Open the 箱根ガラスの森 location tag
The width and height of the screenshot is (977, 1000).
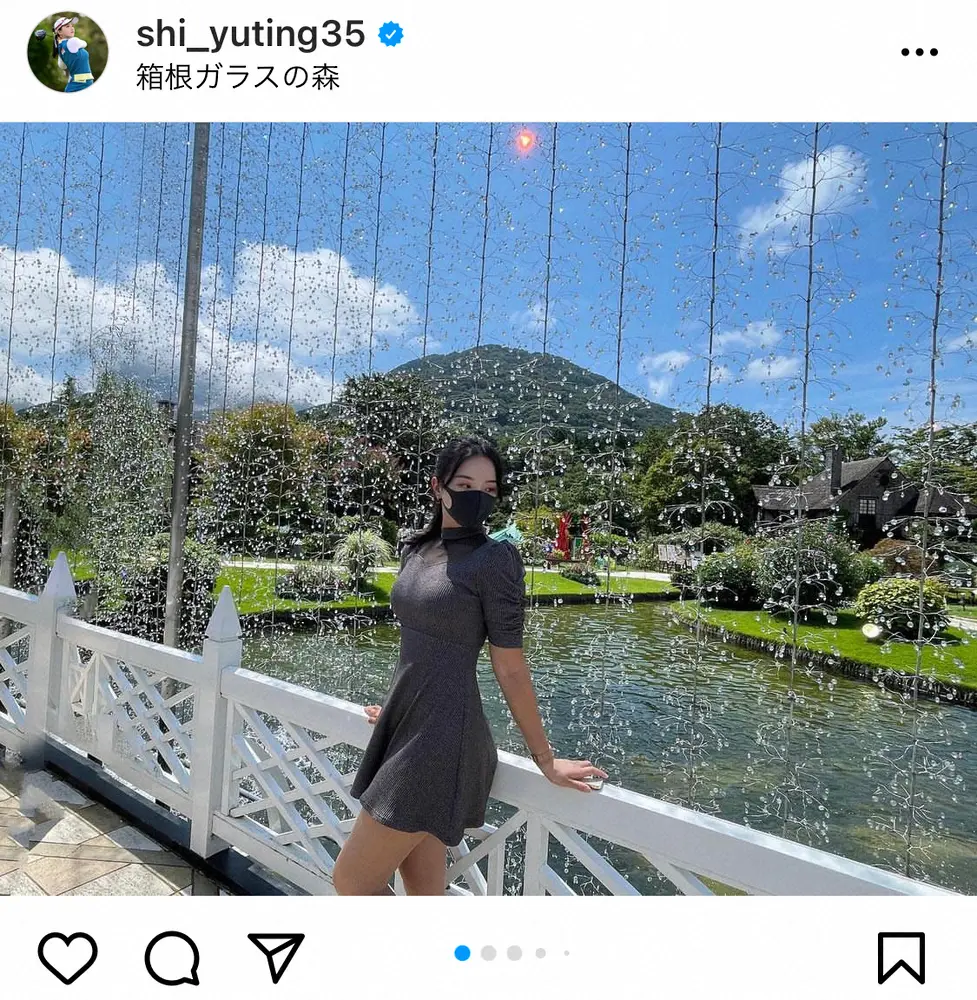tap(238, 78)
